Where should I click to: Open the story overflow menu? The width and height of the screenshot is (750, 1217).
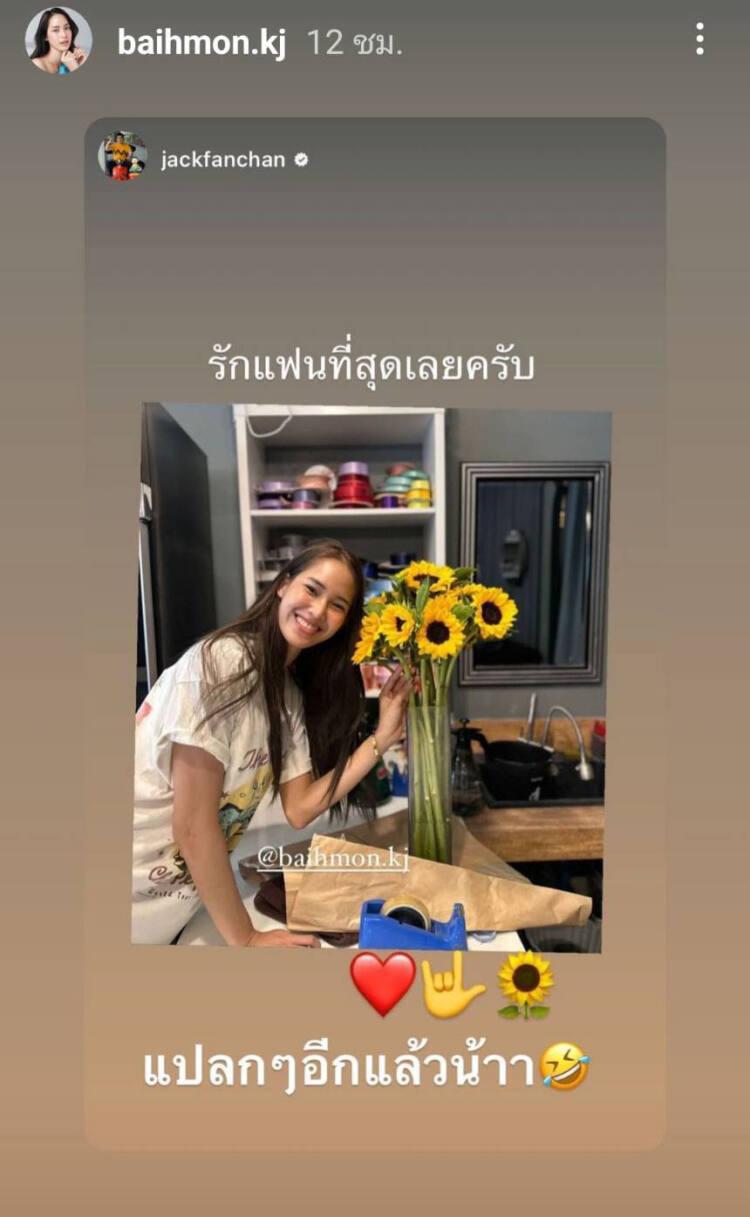(700, 40)
